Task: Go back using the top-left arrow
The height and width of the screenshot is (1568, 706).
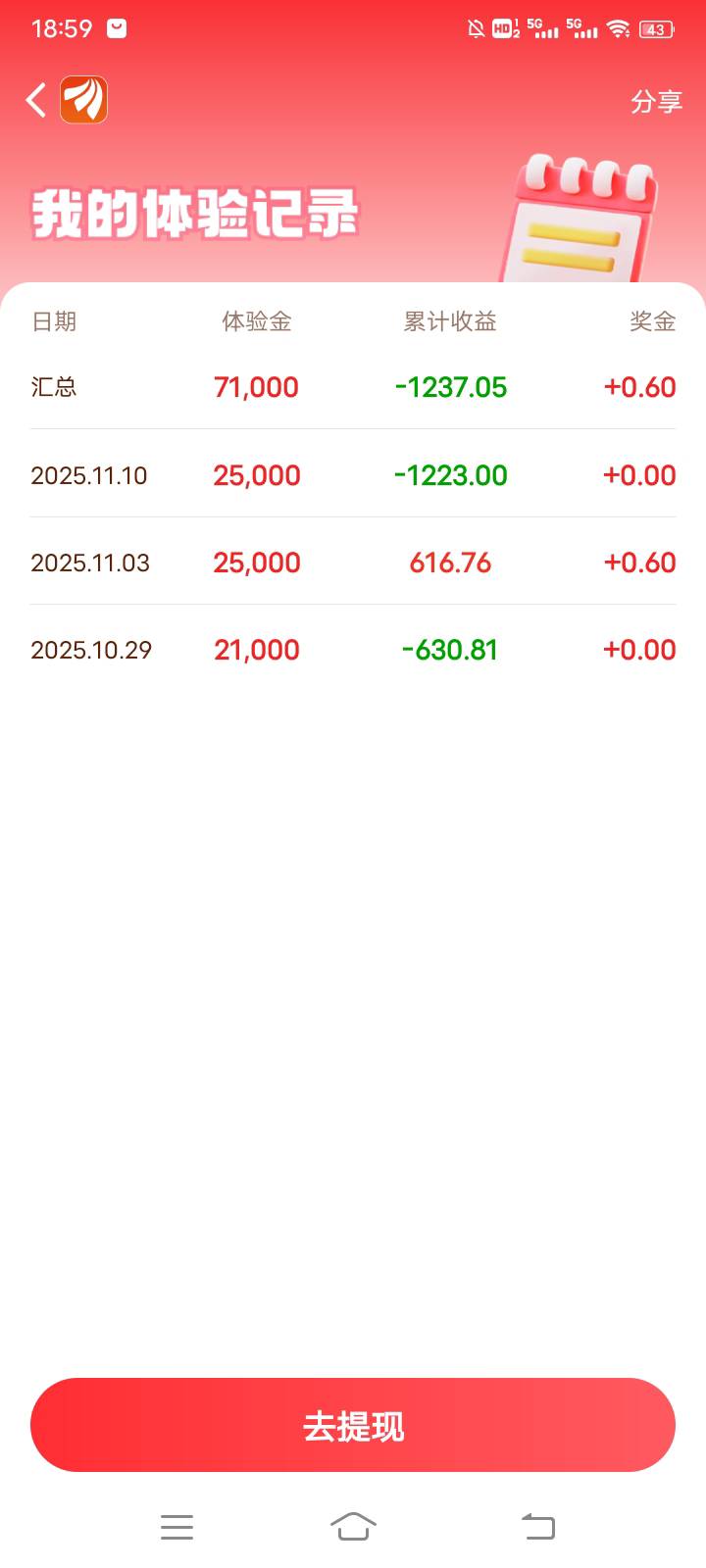Action: [36, 100]
